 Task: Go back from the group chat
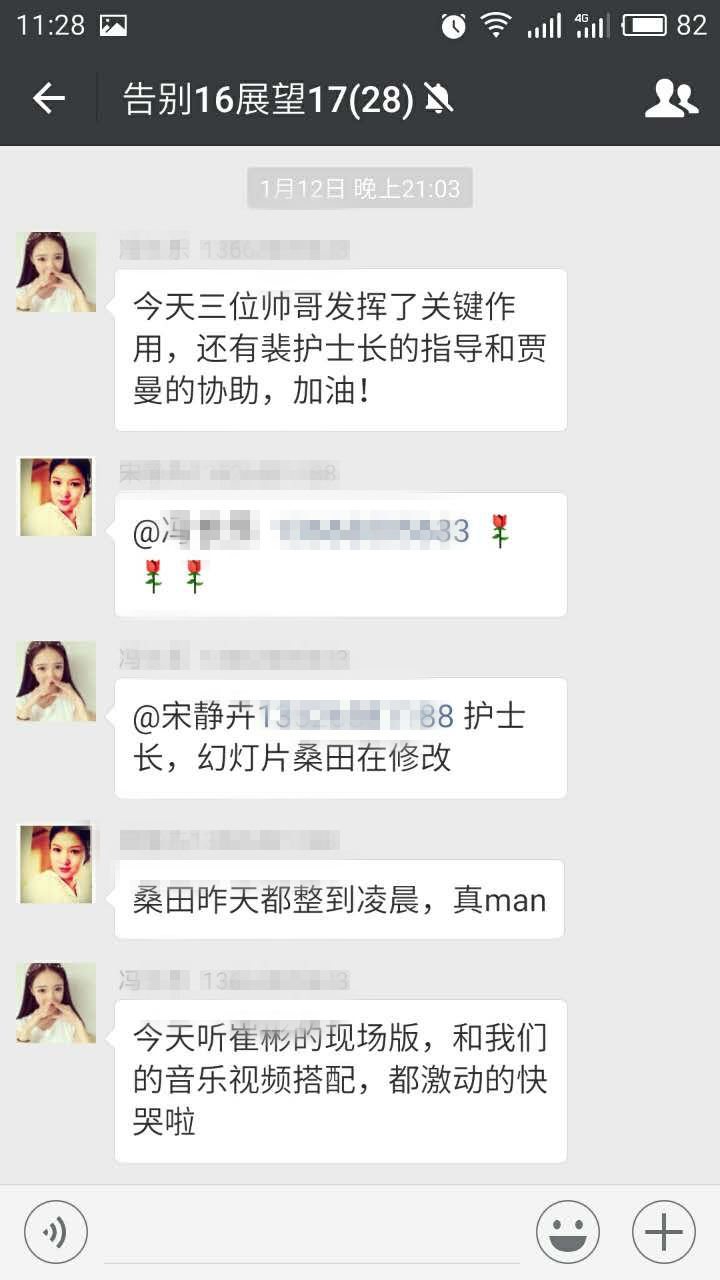pos(48,98)
